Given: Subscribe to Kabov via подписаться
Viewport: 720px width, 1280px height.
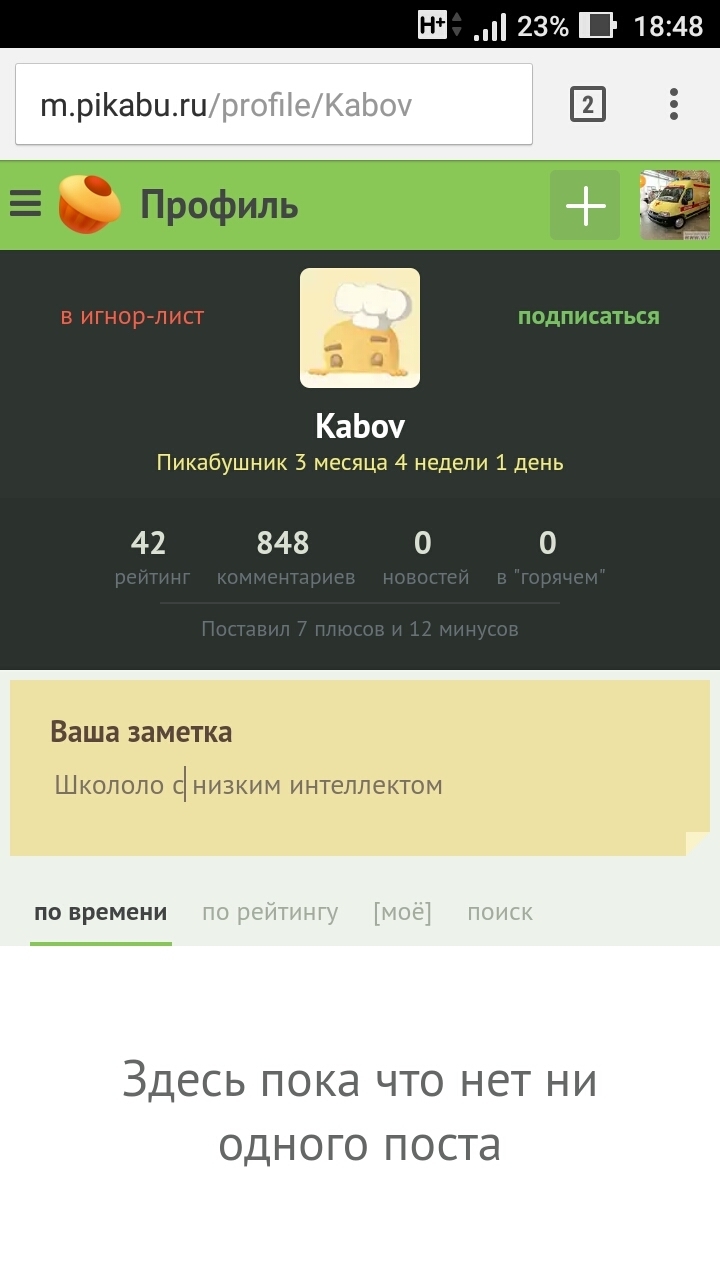Looking at the screenshot, I should click(x=588, y=317).
